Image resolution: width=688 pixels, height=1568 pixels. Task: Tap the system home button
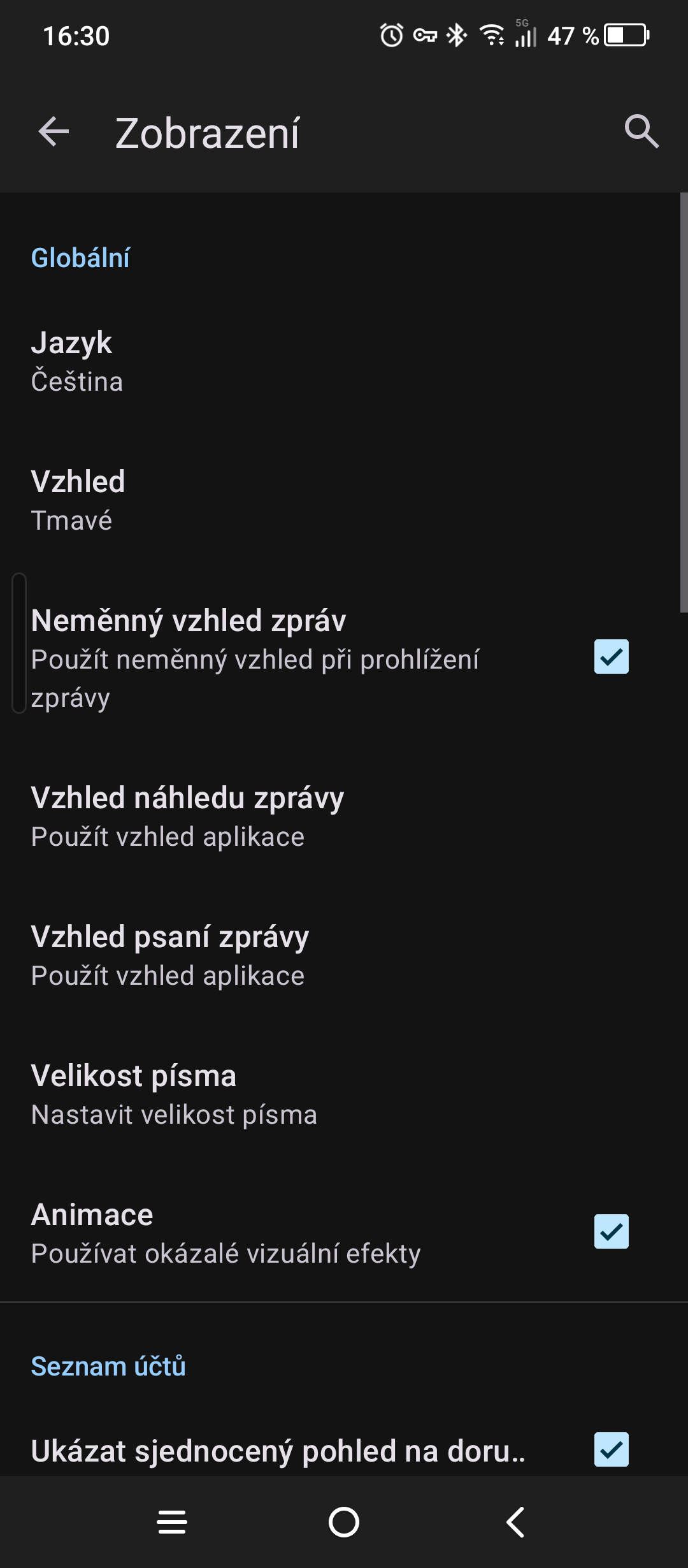tap(344, 1523)
